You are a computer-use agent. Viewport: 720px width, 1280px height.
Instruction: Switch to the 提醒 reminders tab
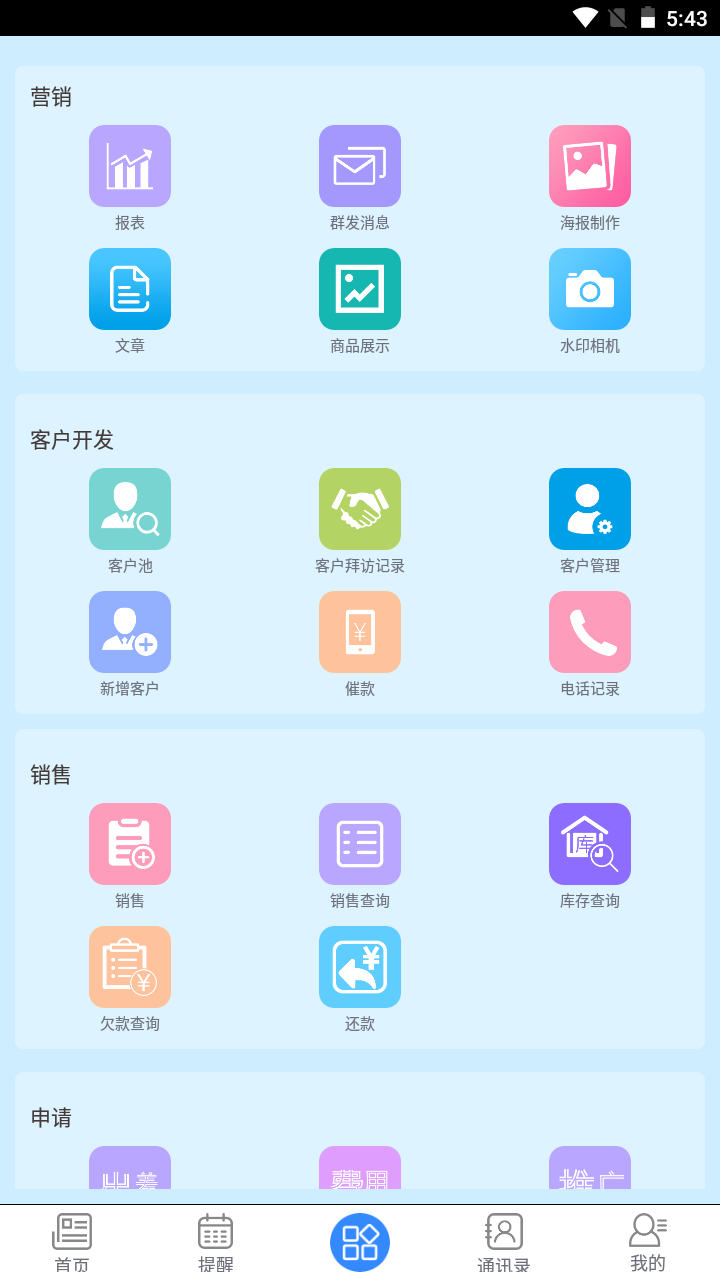click(216, 1240)
